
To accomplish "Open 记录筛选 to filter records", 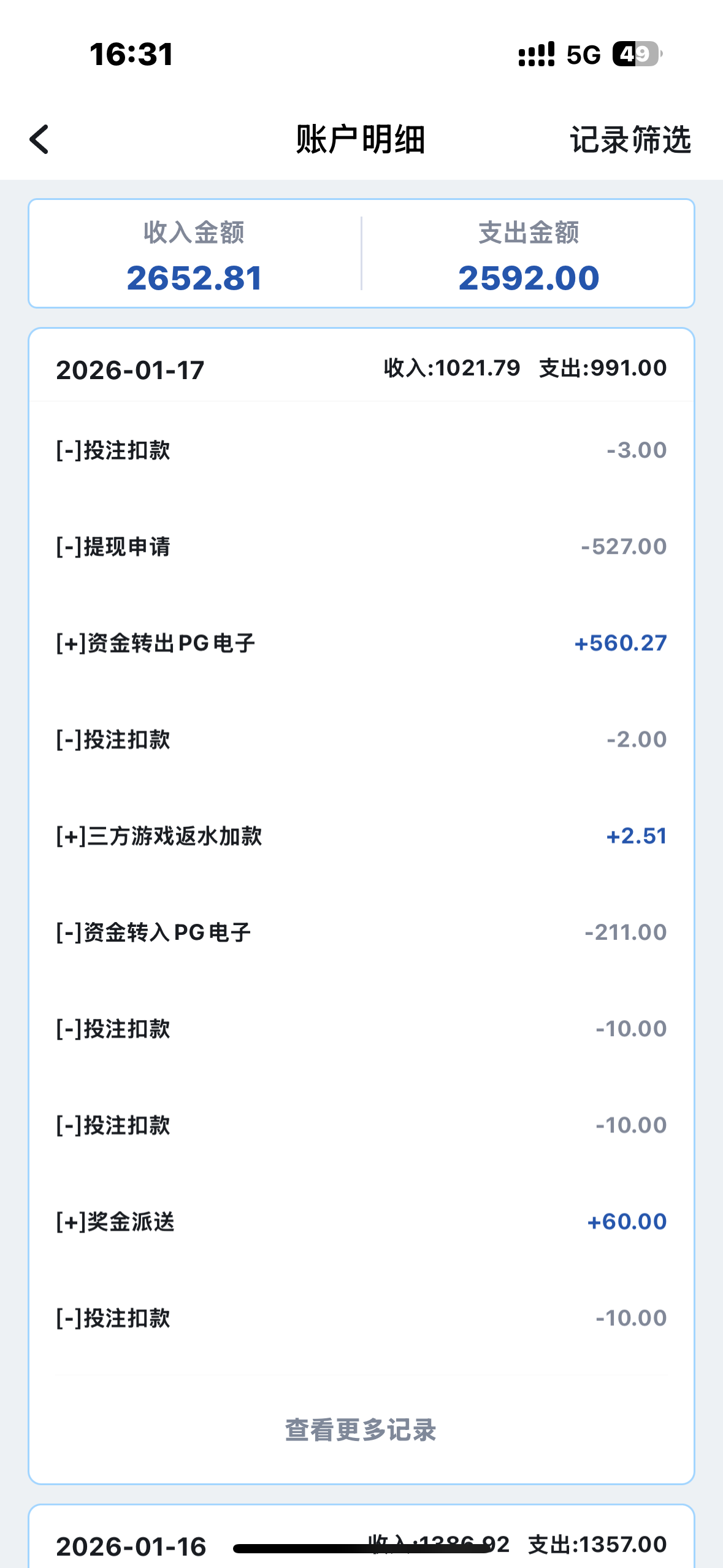I will 630,140.
